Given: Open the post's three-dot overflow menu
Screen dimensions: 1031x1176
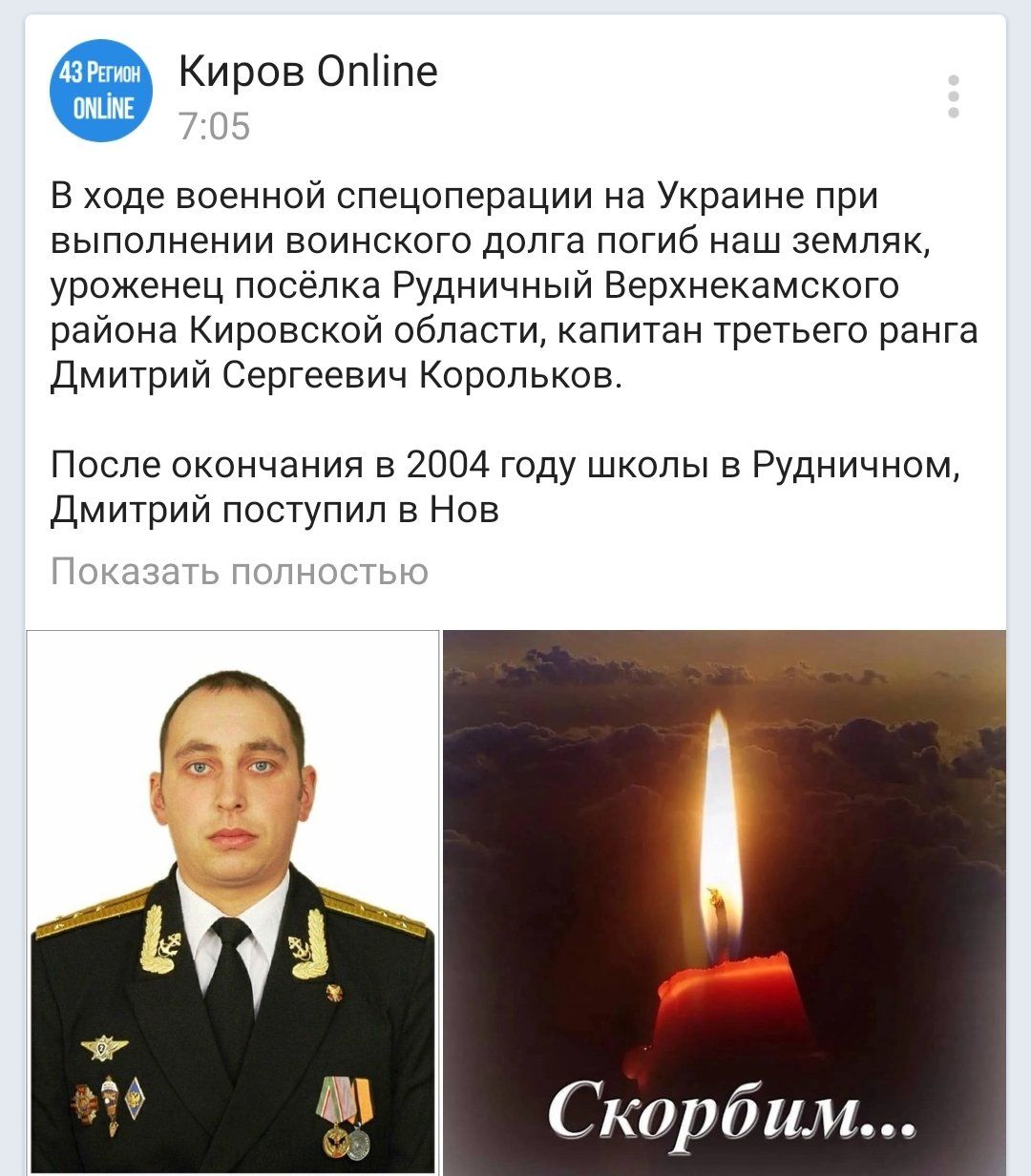Looking at the screenshot, I should click(953, 95).
